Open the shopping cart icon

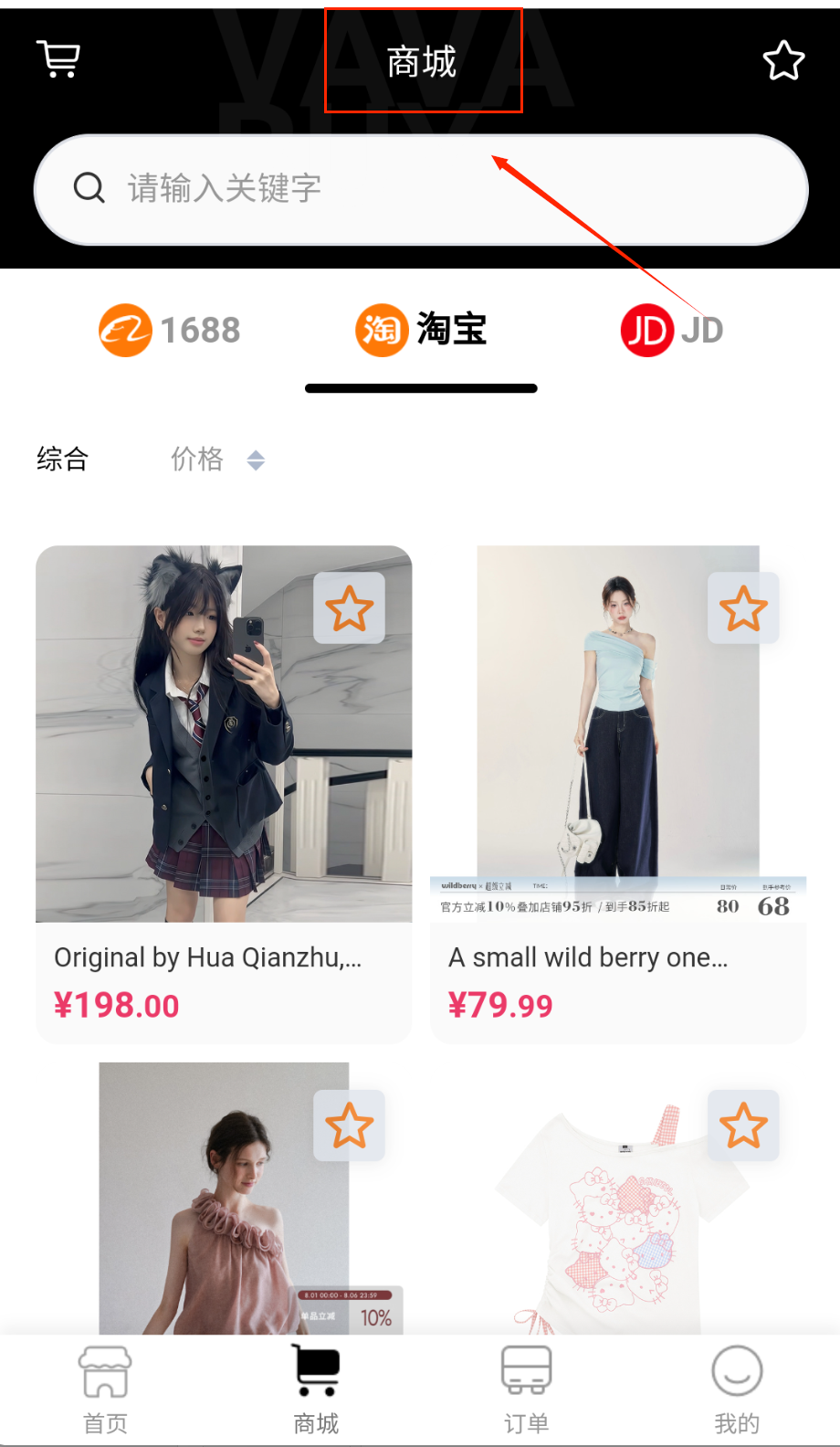pos(58,59)
